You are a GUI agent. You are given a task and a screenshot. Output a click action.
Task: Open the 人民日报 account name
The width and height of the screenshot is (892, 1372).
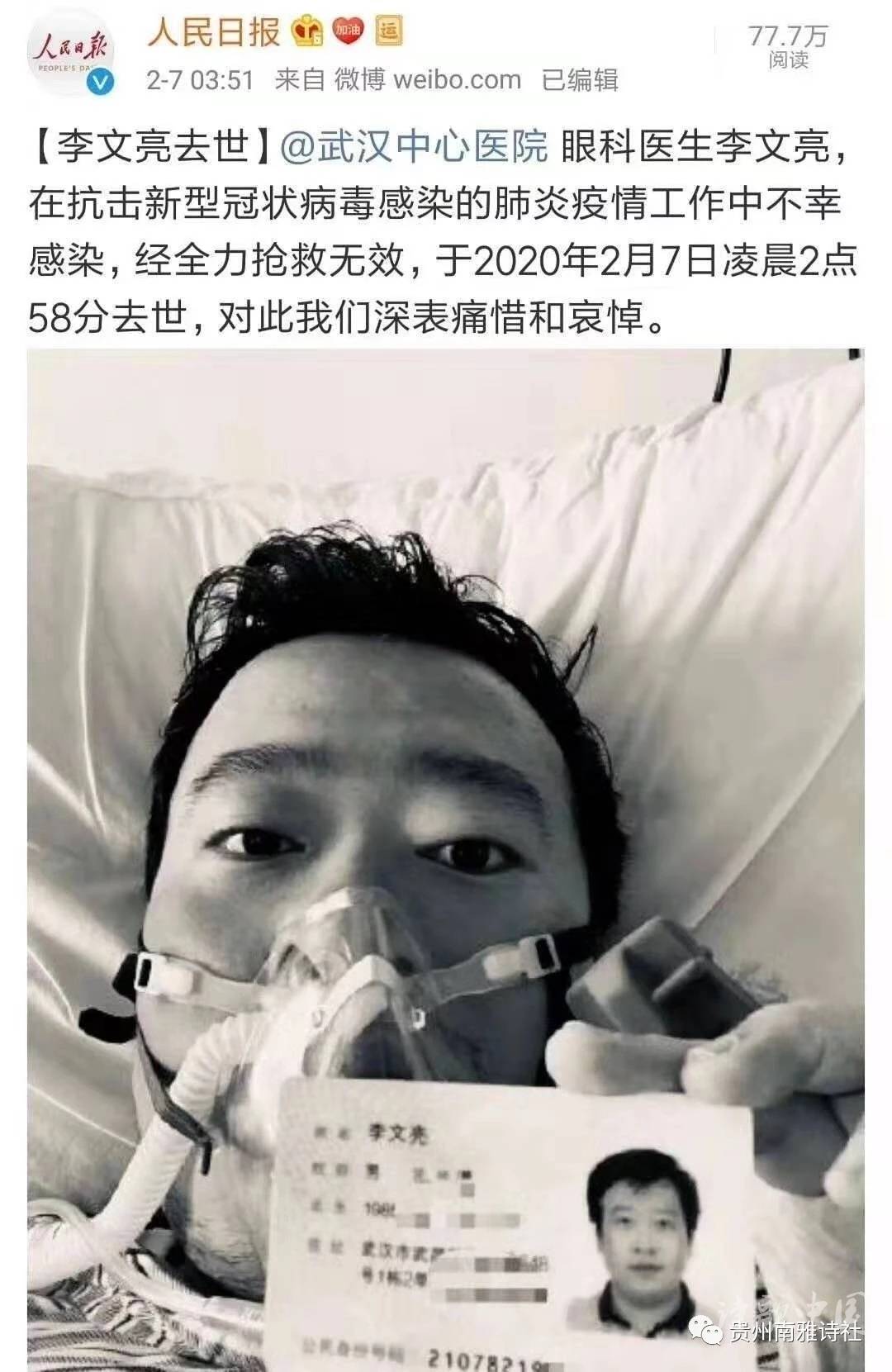tap(213, 32)
